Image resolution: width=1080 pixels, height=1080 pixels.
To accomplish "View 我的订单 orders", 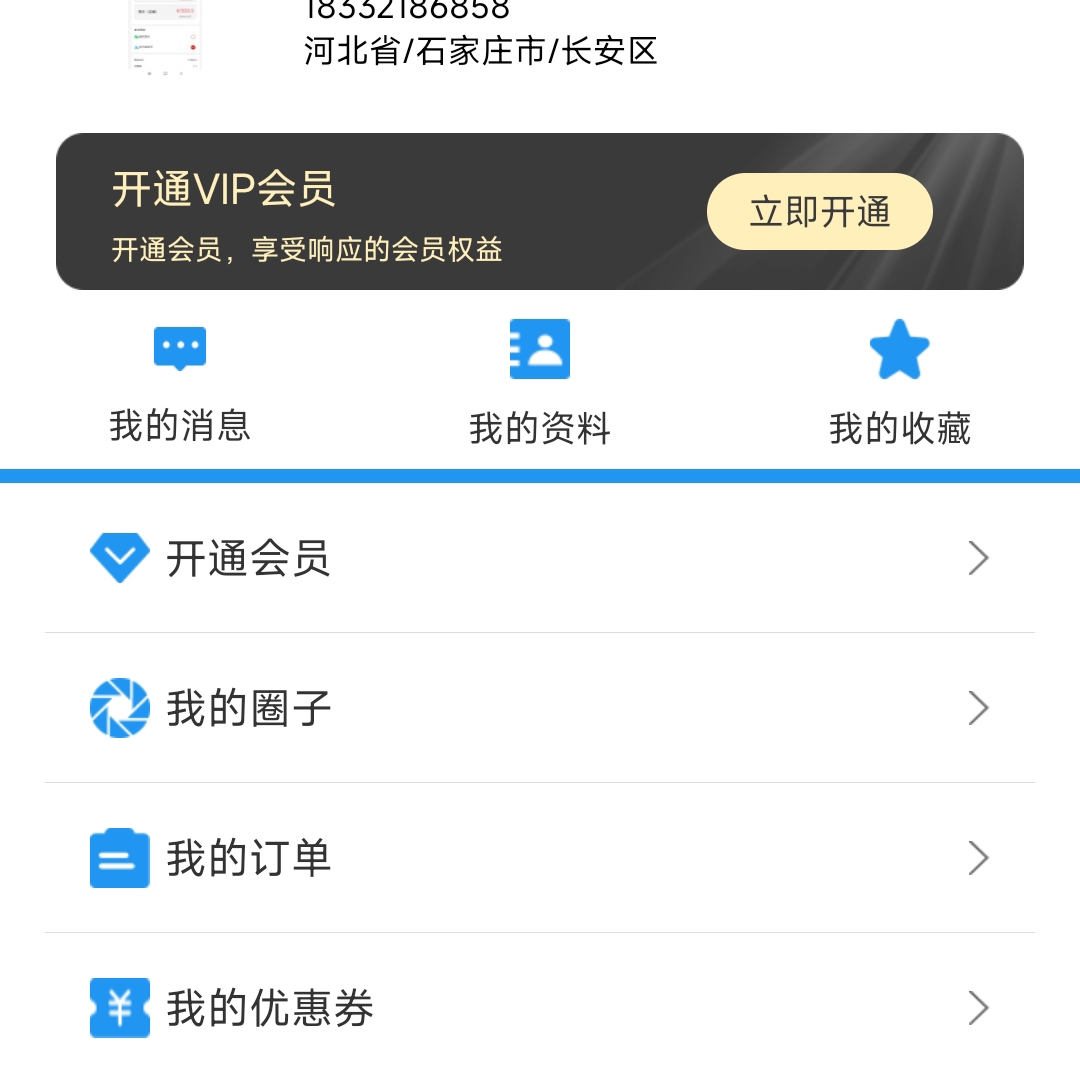I will (x=540, y=858).
